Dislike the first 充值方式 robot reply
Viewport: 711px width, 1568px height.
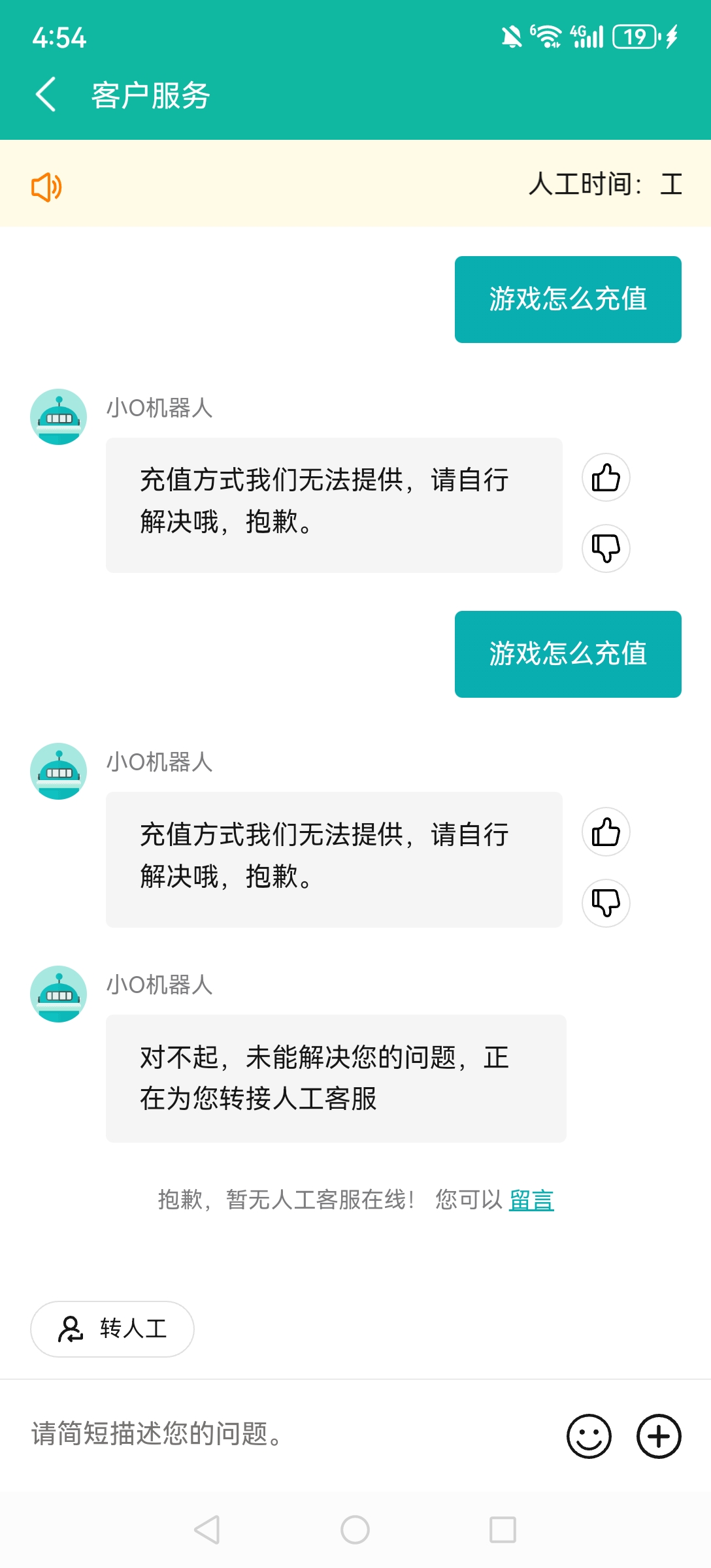[x=606, y=548]
